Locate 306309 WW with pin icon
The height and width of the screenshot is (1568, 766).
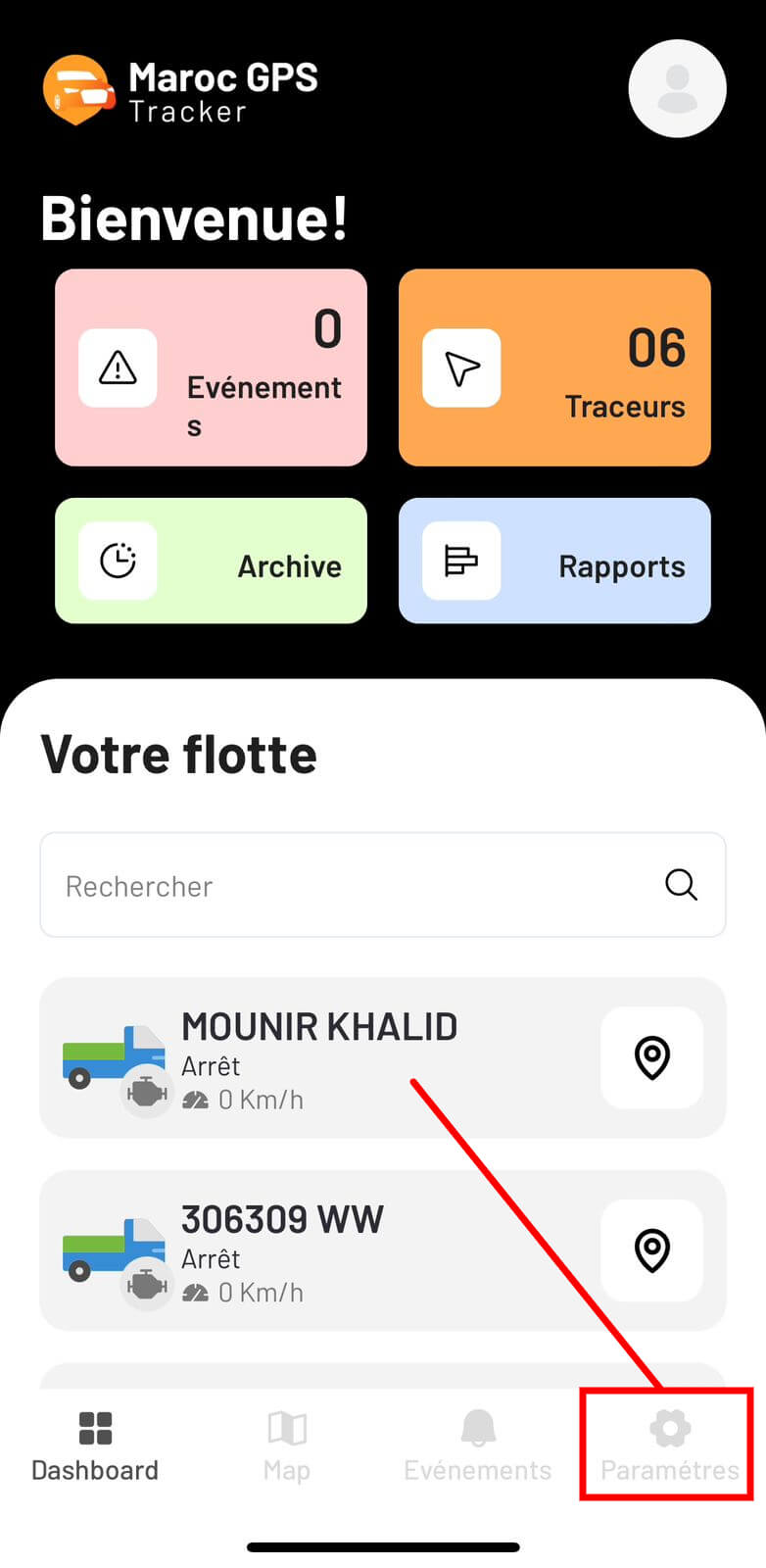tap(651, 1250)
